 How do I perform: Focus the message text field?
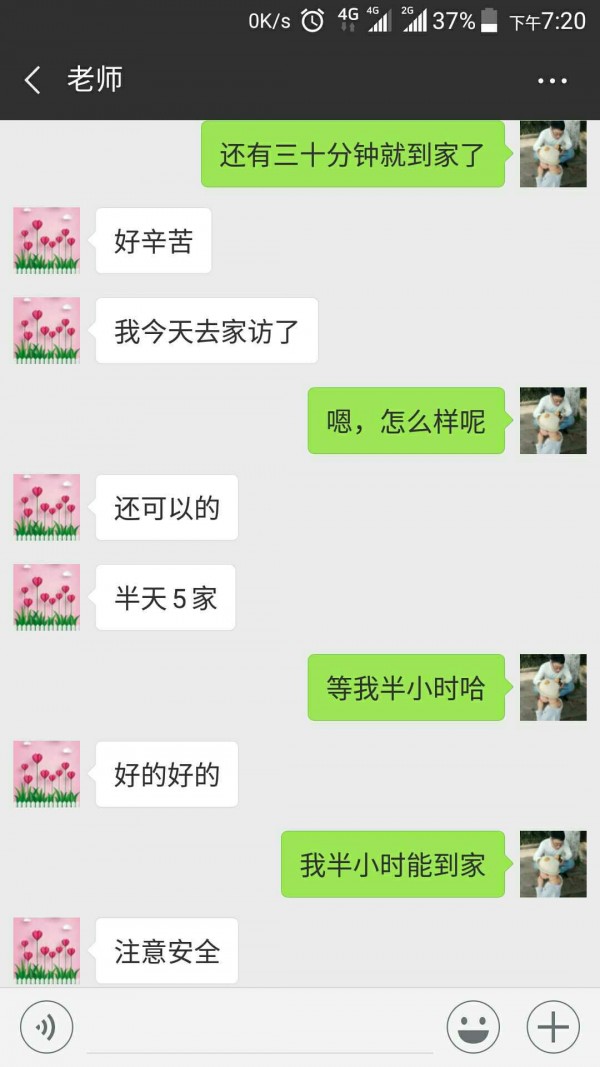point(260,1027)
